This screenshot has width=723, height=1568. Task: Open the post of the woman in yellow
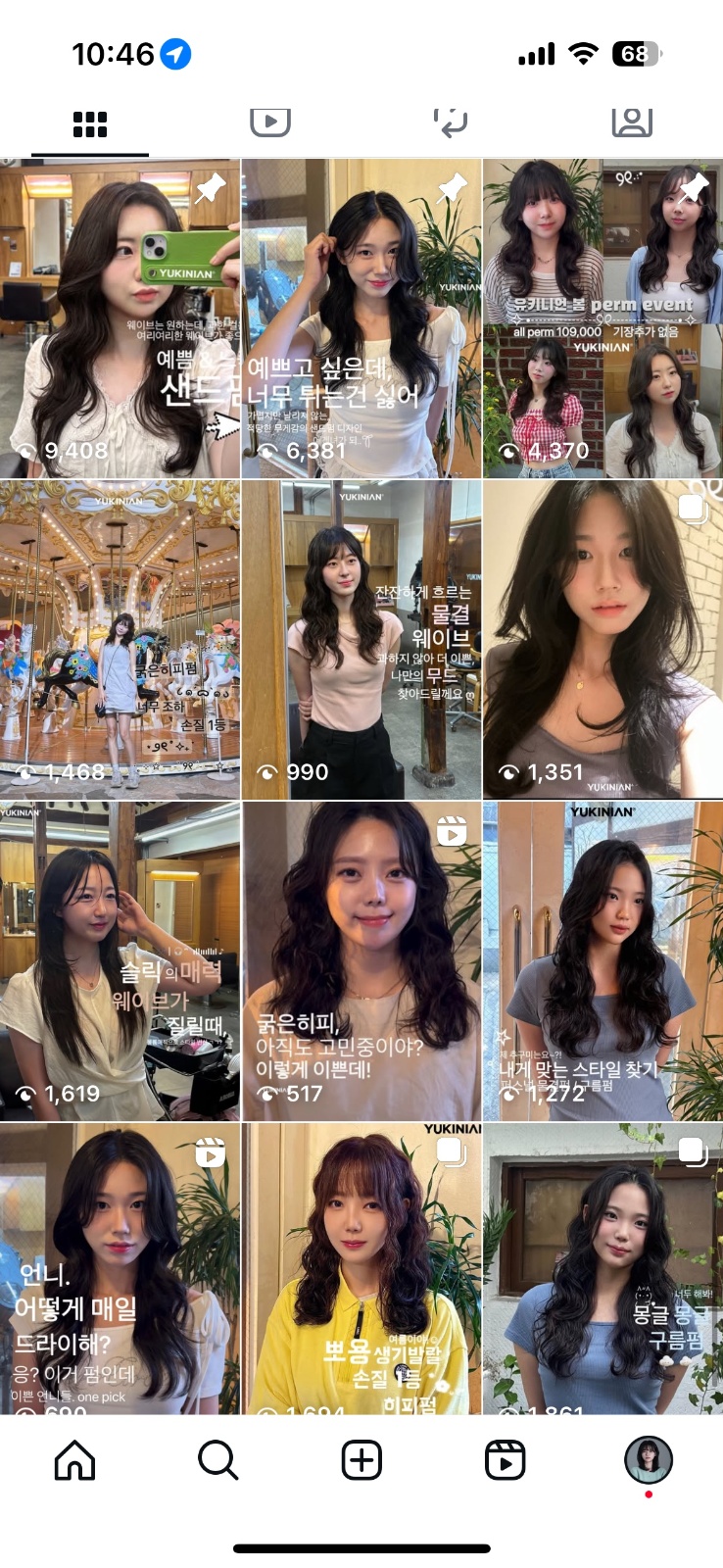361,1269
